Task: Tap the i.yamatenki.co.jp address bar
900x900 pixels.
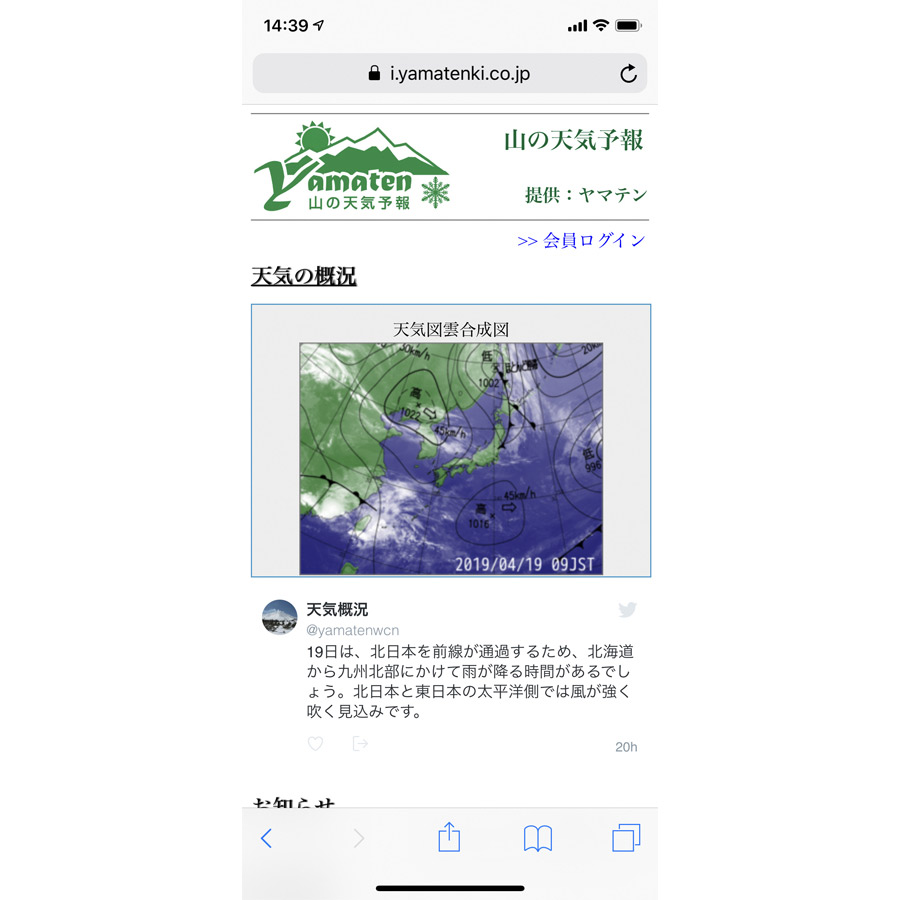Action: pyautogui.click(x=449, y=74)
